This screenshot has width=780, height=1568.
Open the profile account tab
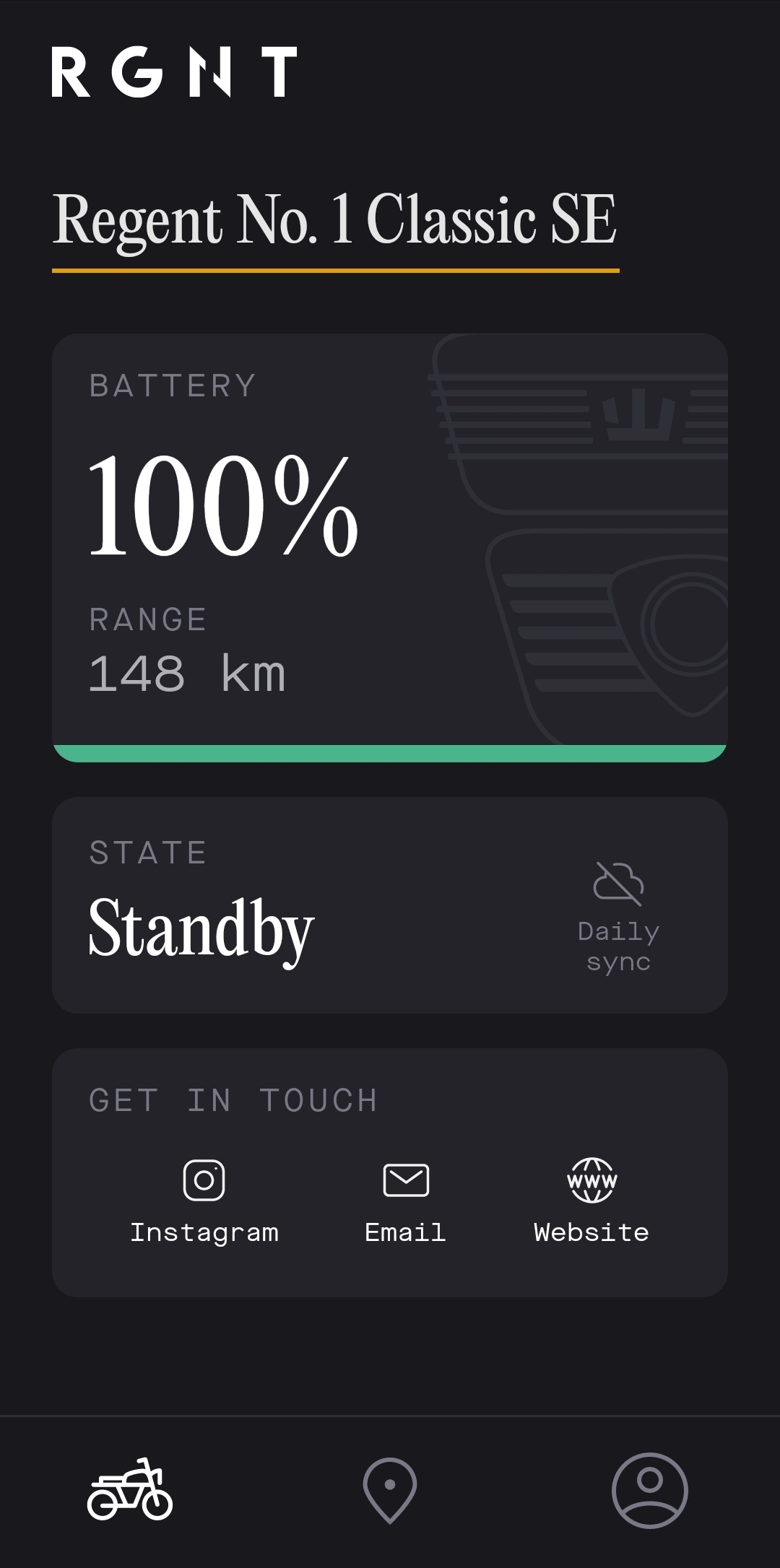click(x=649, y=1490)
